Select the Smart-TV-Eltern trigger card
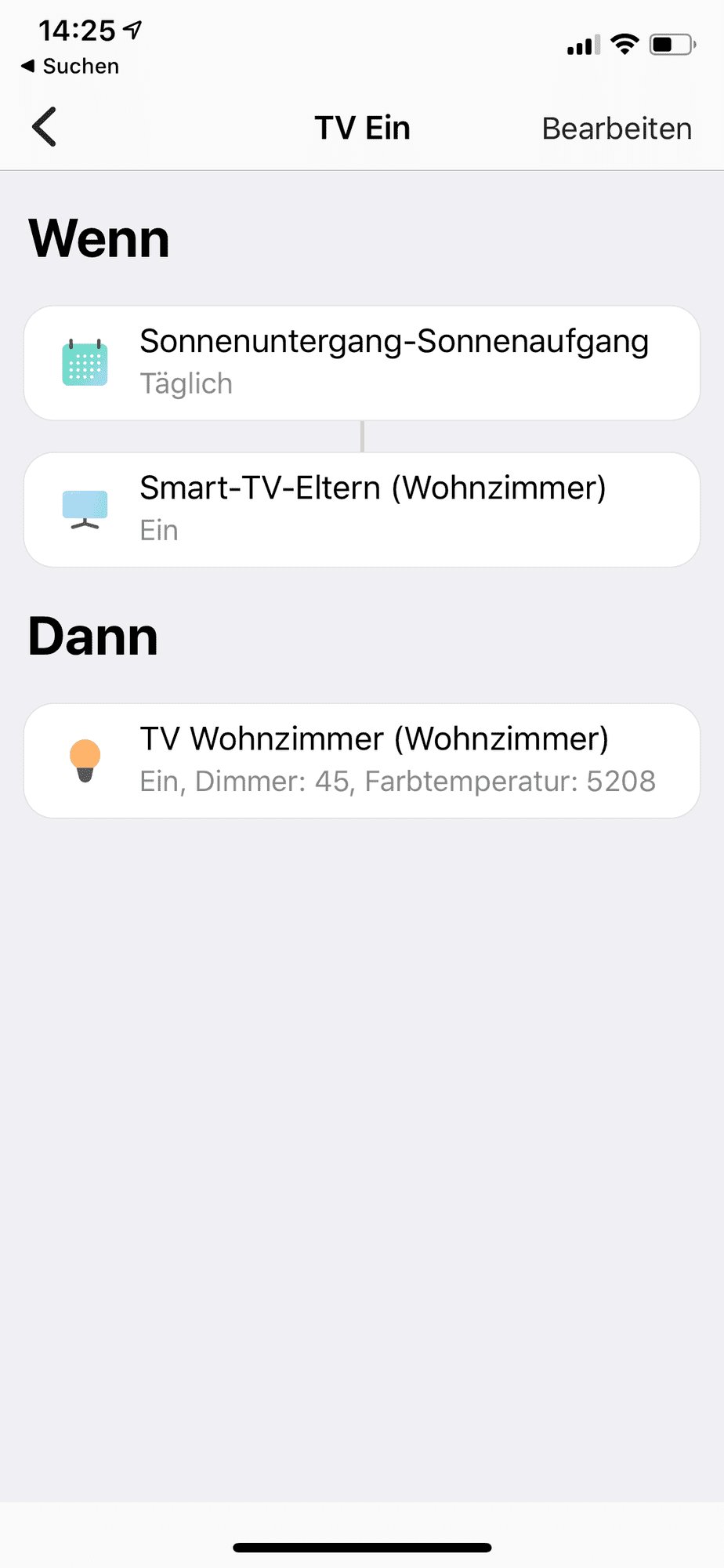Viewport: 724px width, 1568px height. [362, 509]
